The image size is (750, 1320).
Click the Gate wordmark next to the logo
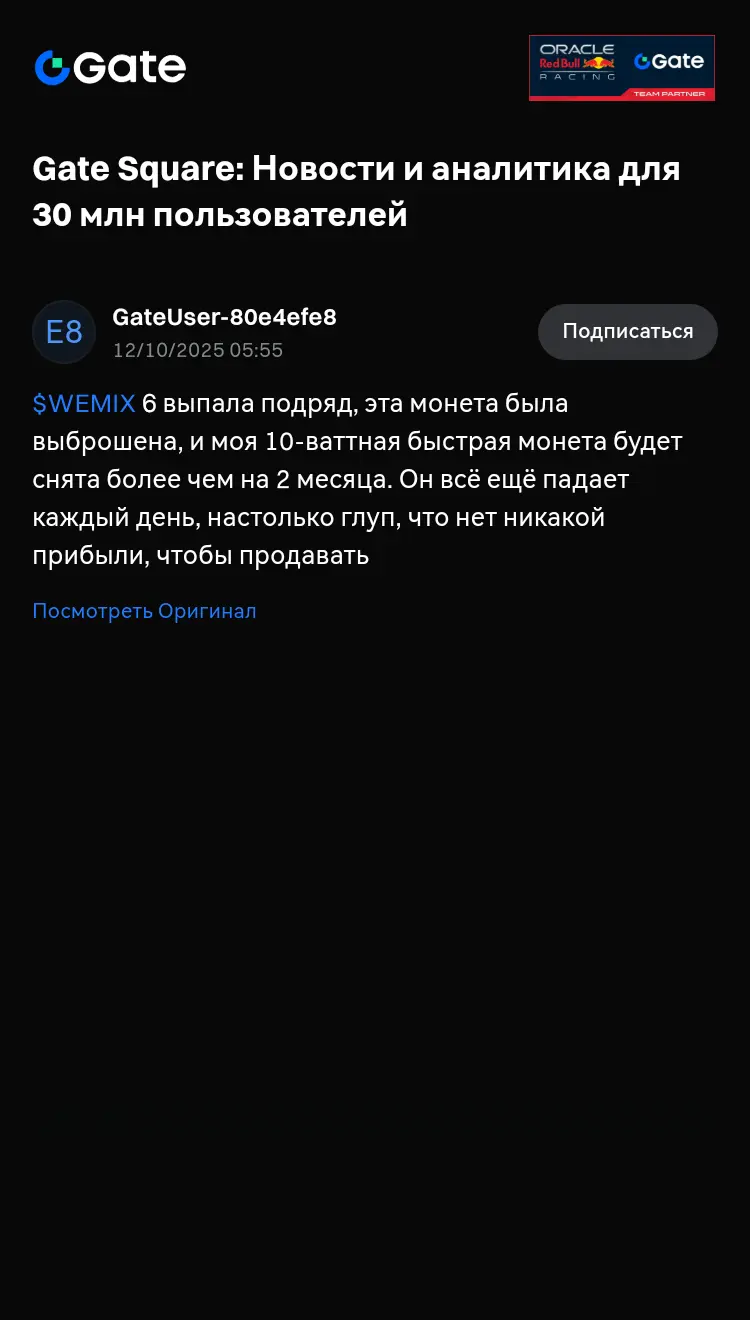point(130,67)
